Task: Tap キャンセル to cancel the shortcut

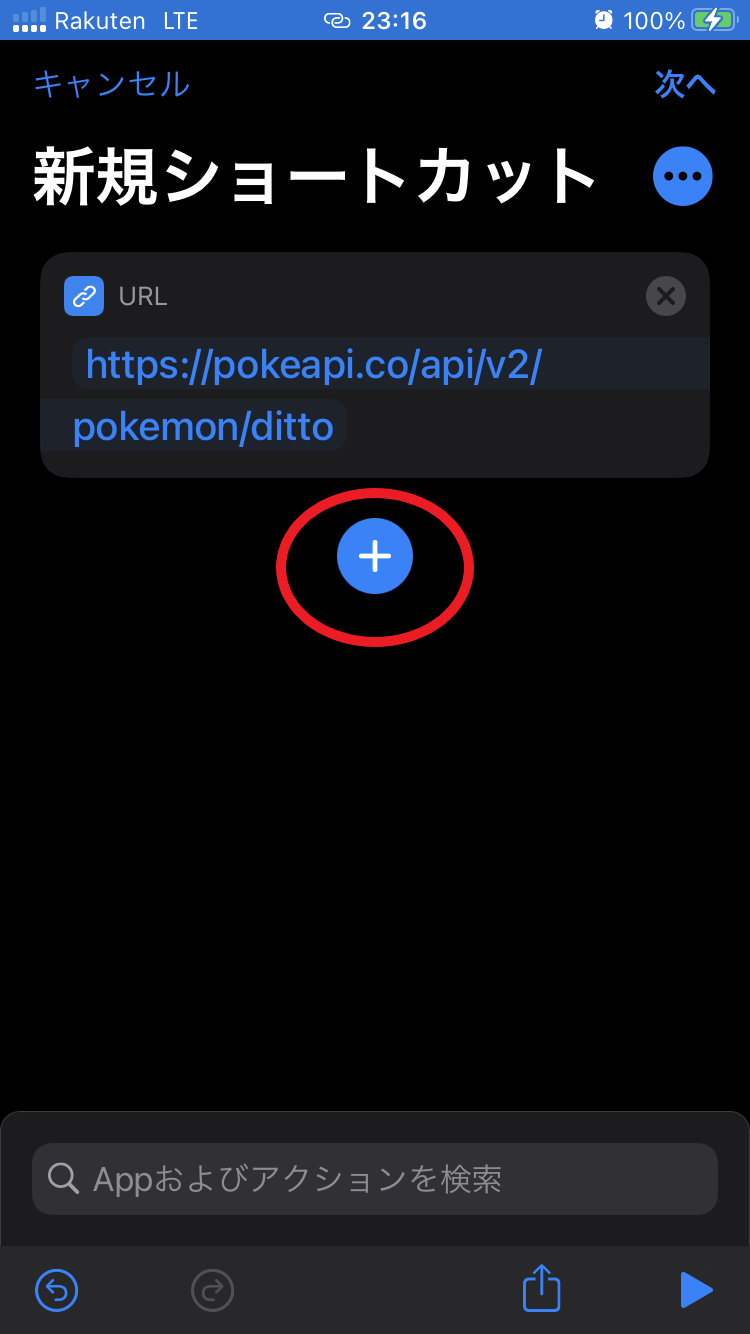Action: tap(111, 84)
